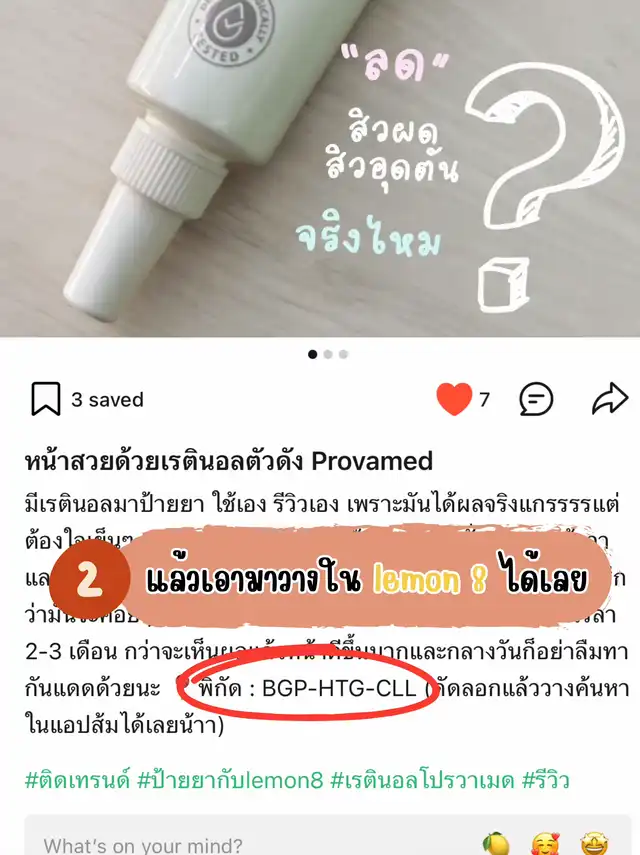Share this post via the arrow icon

point(609,400)
